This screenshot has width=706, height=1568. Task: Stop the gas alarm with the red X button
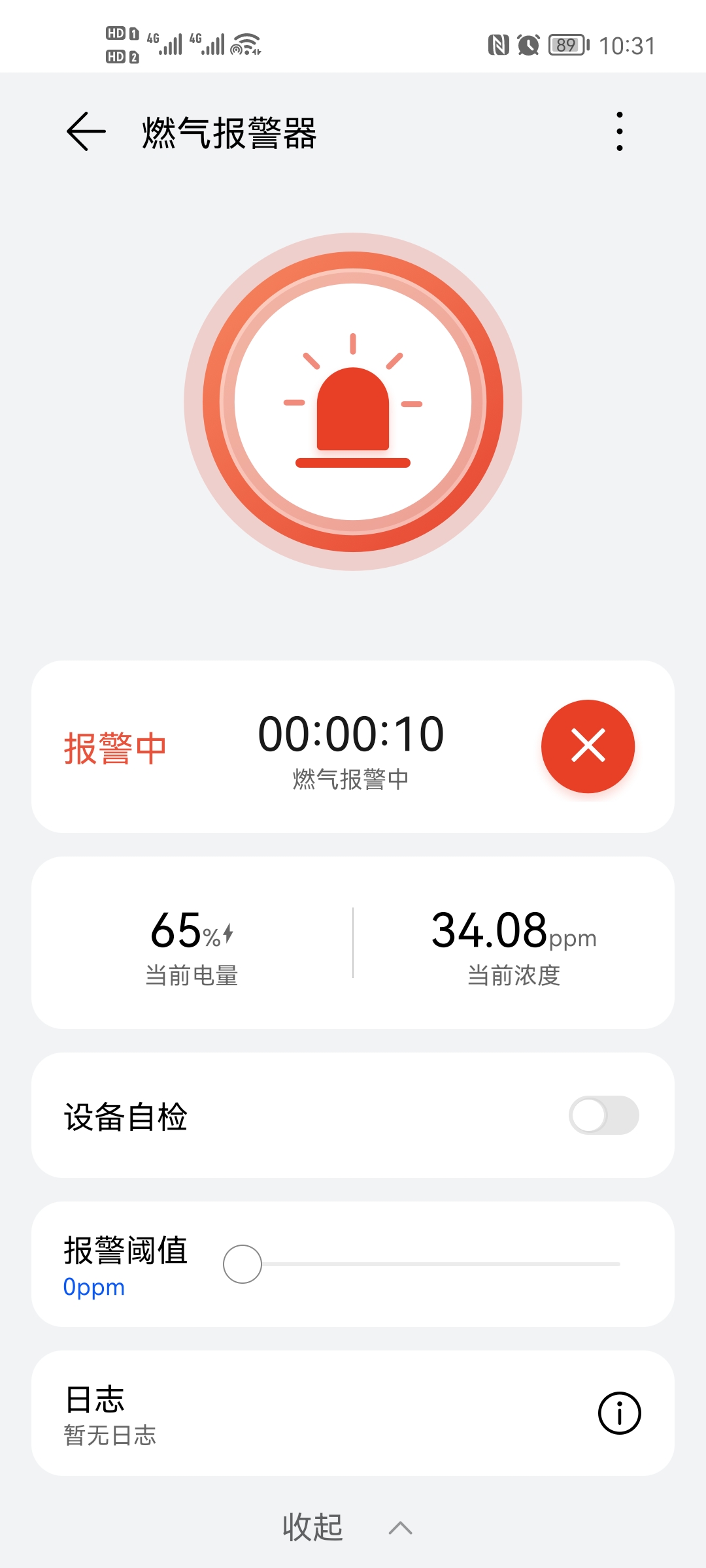588,746
